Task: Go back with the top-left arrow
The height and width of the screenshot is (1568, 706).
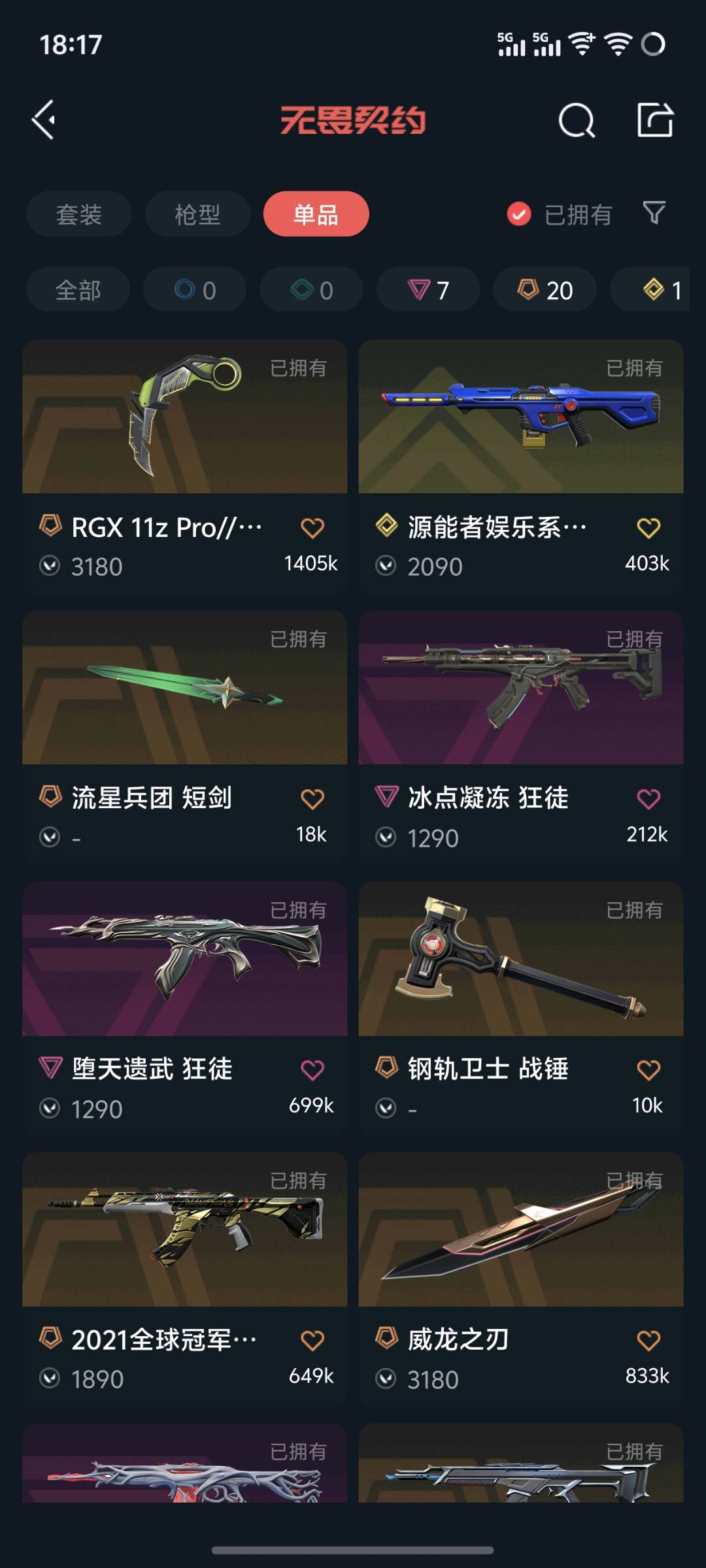Action: (44, 120)
